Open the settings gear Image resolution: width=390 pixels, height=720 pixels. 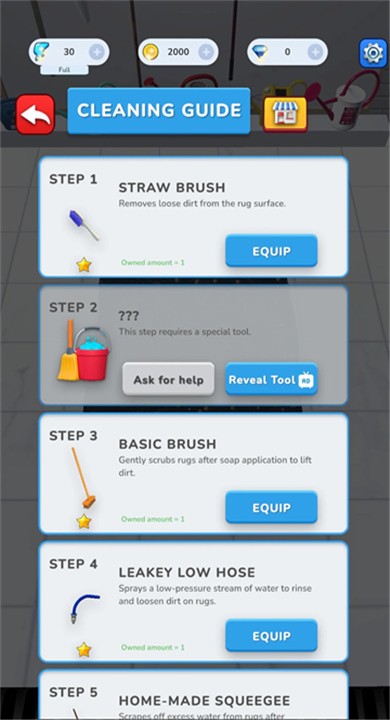373,53
